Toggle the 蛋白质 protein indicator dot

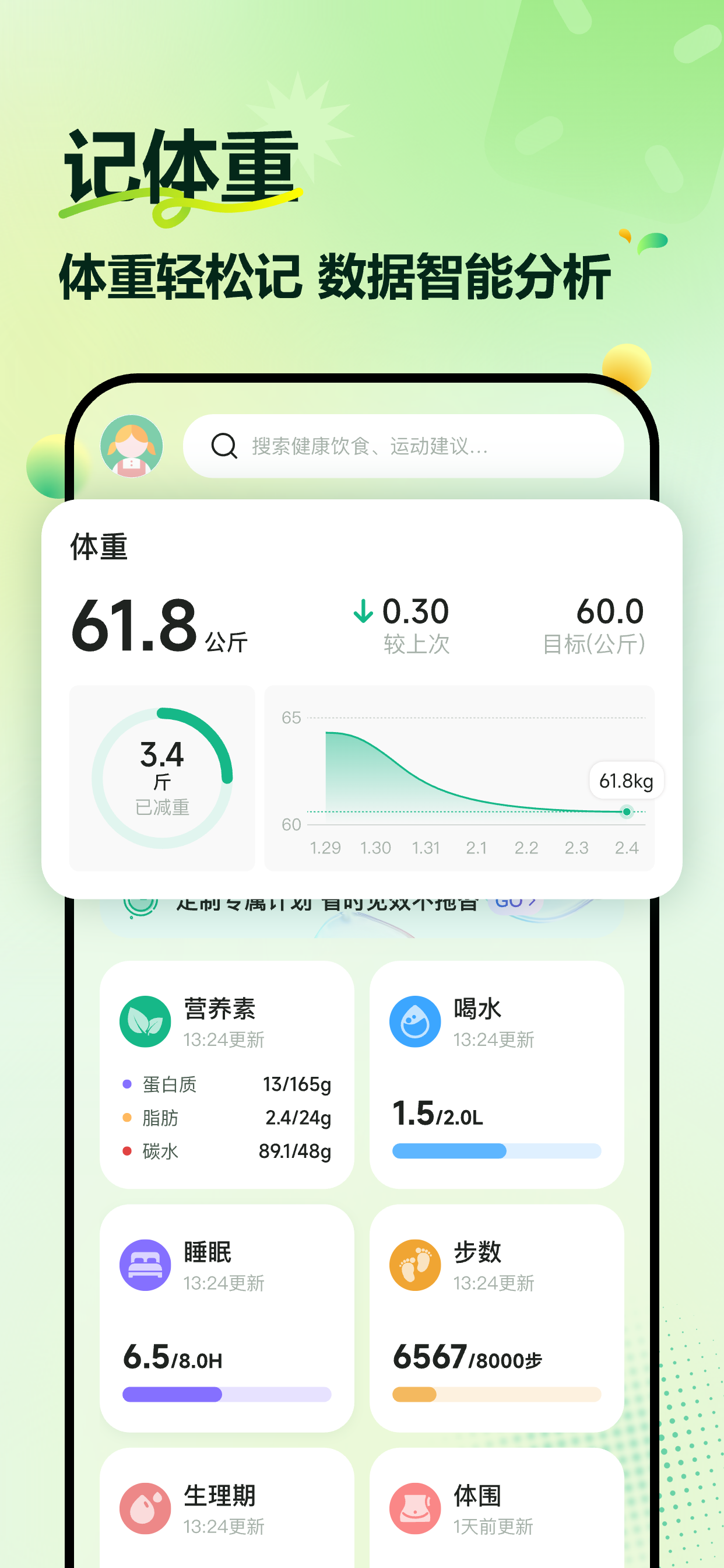(126, 1084)
